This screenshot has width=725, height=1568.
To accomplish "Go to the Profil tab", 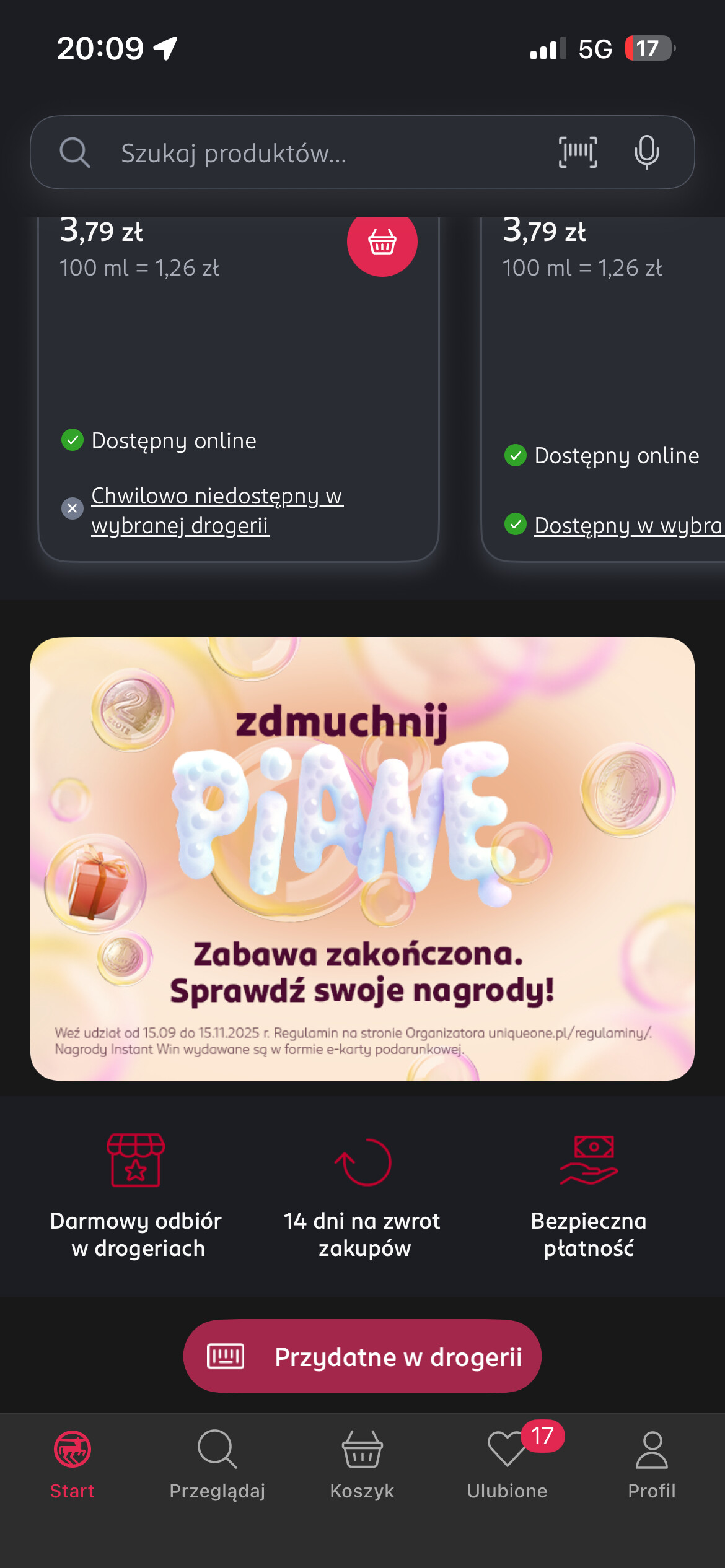I will point(652,1464).
